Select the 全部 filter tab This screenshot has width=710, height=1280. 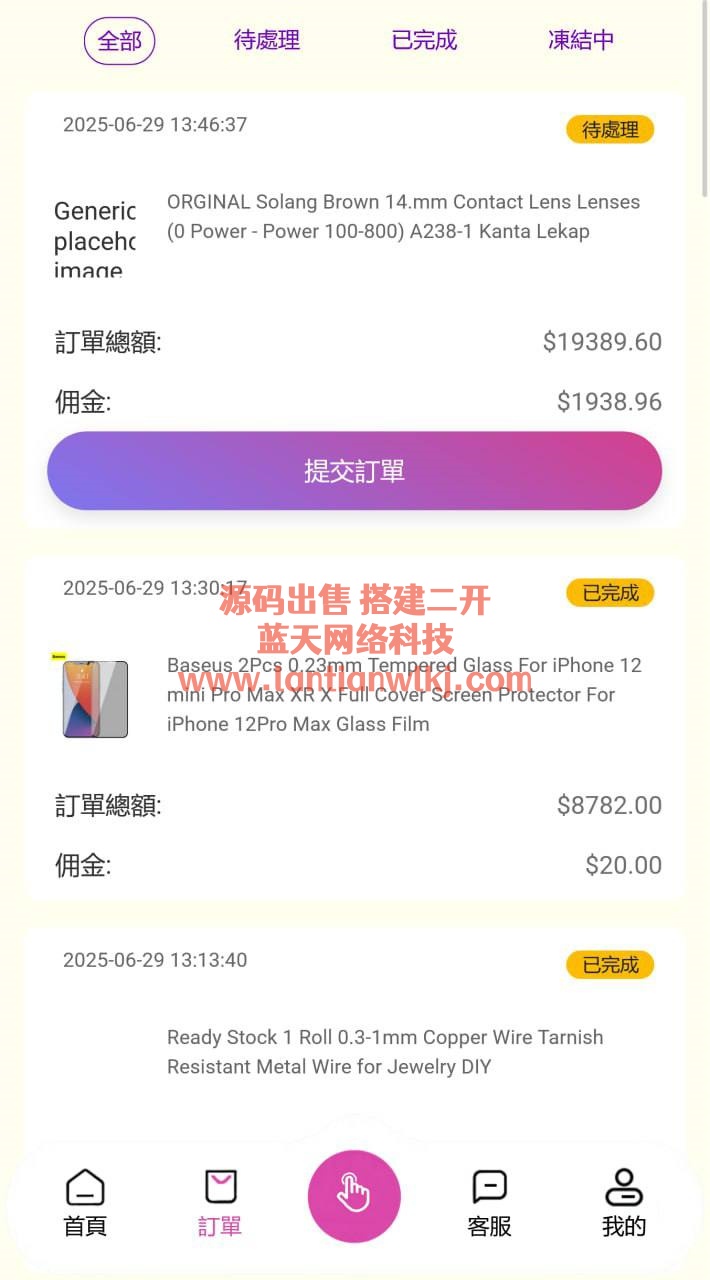click(x=119, y=41)
